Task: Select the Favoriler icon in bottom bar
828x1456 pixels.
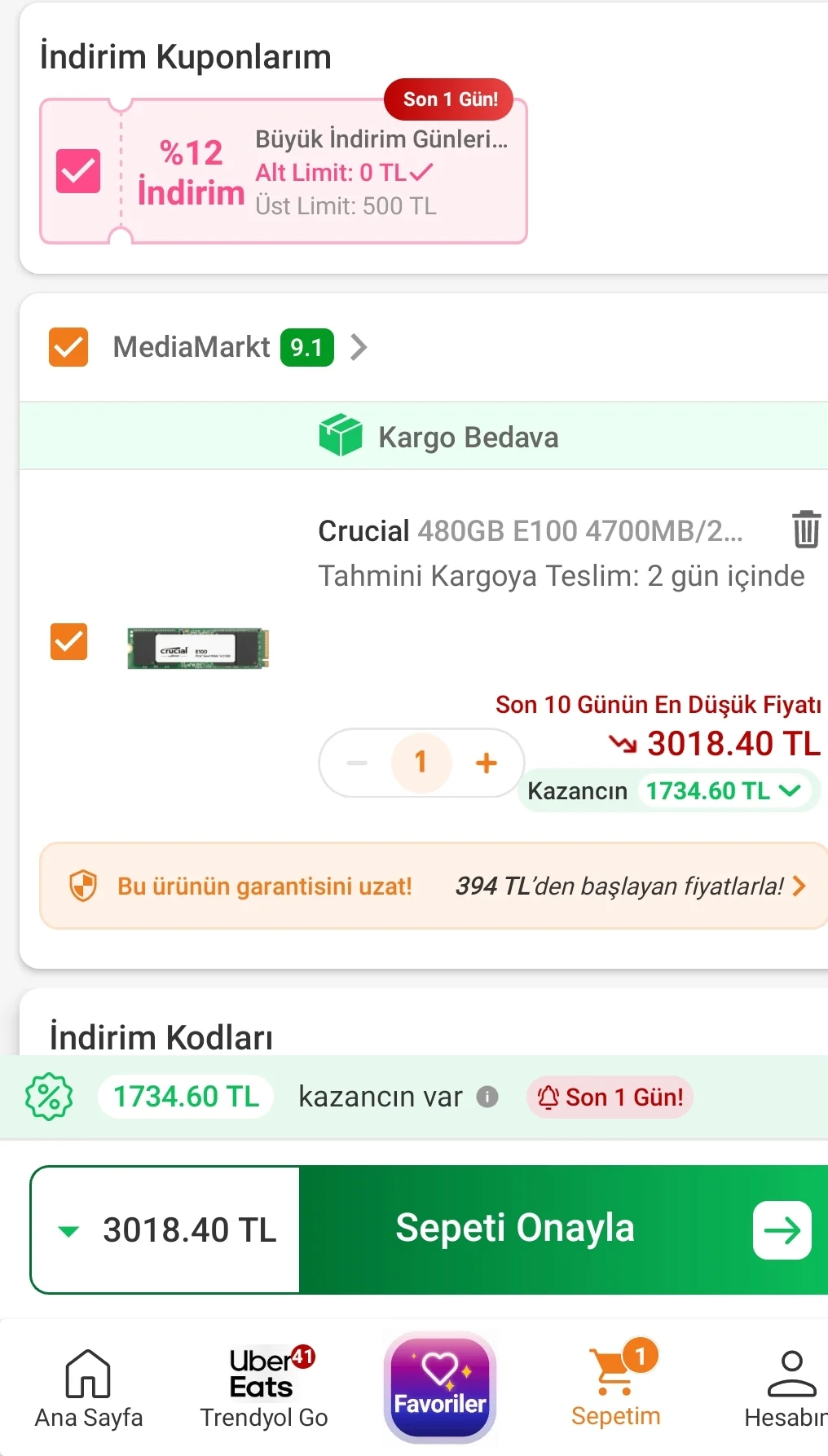Action: click(x=439, y=1385)
